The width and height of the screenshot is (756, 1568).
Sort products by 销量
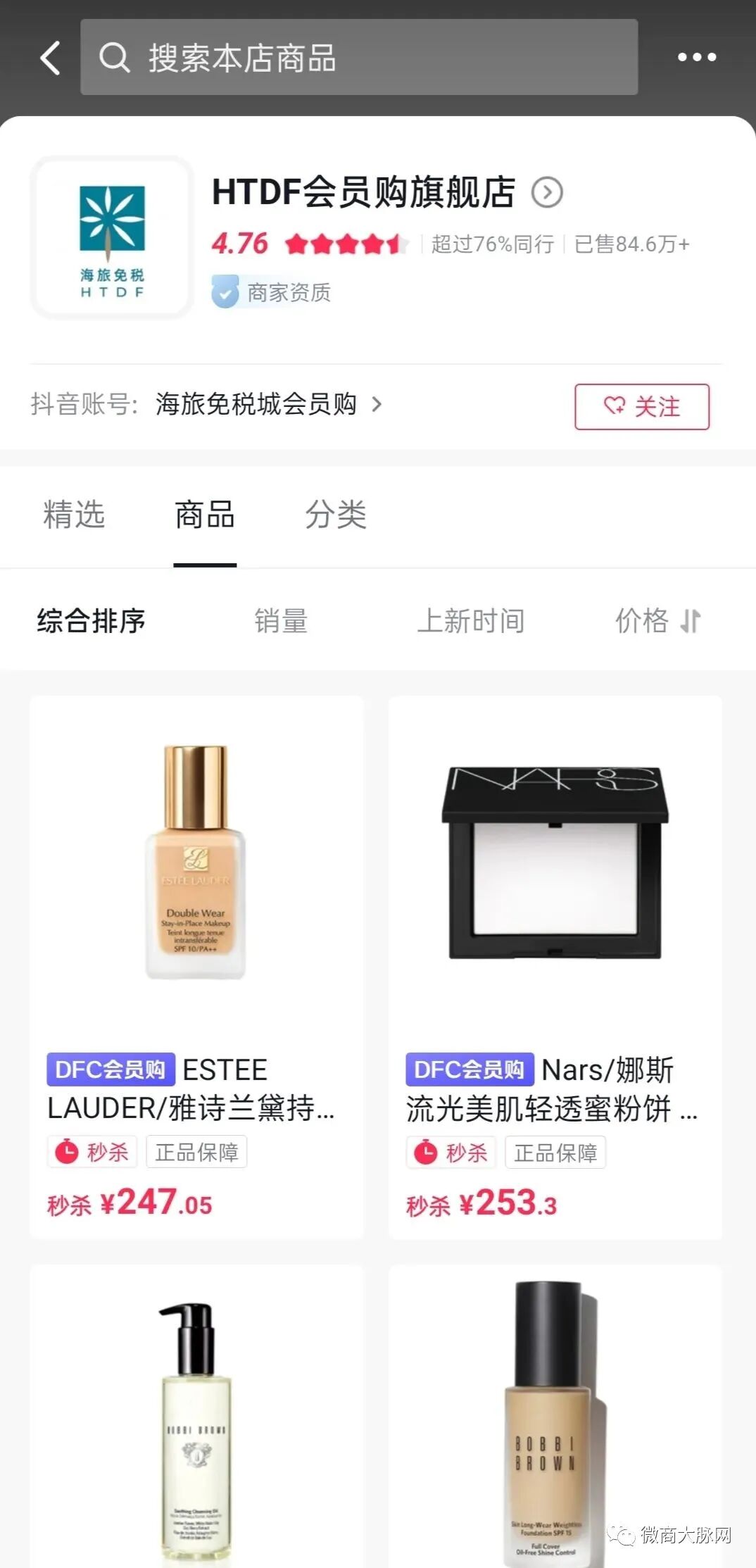click(x=281, y=621)
